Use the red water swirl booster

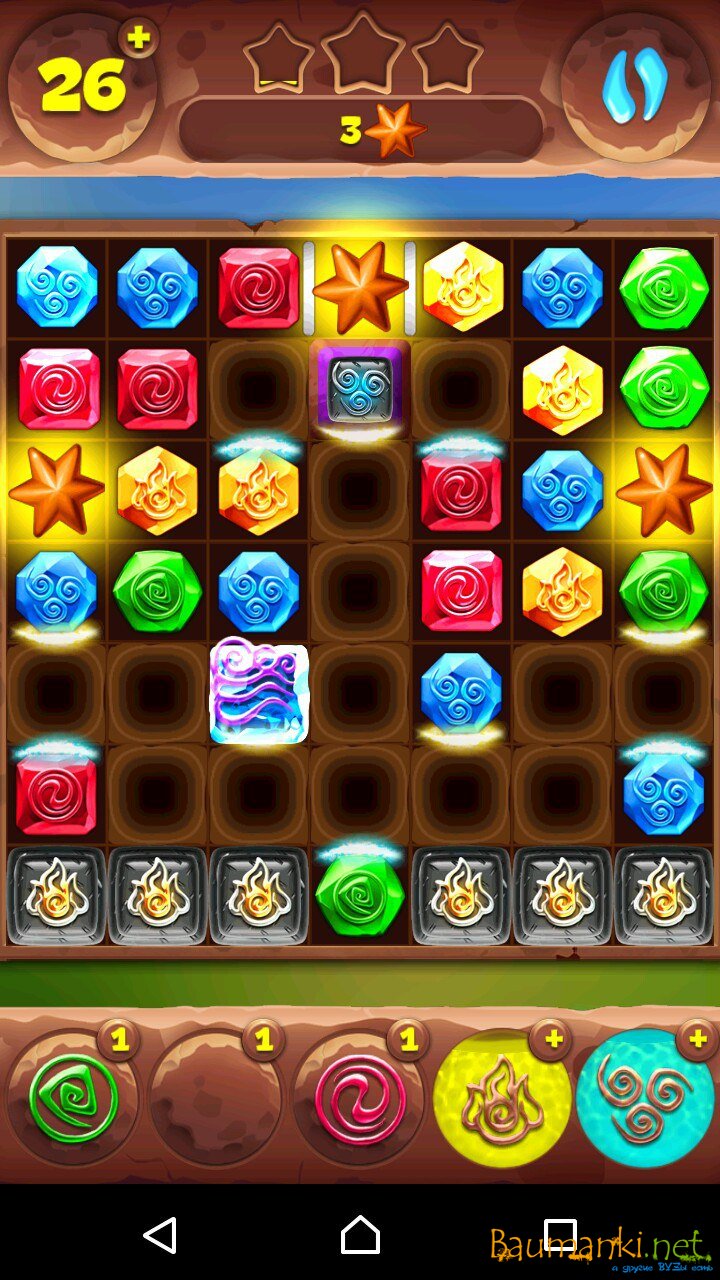coord(360,1098)
